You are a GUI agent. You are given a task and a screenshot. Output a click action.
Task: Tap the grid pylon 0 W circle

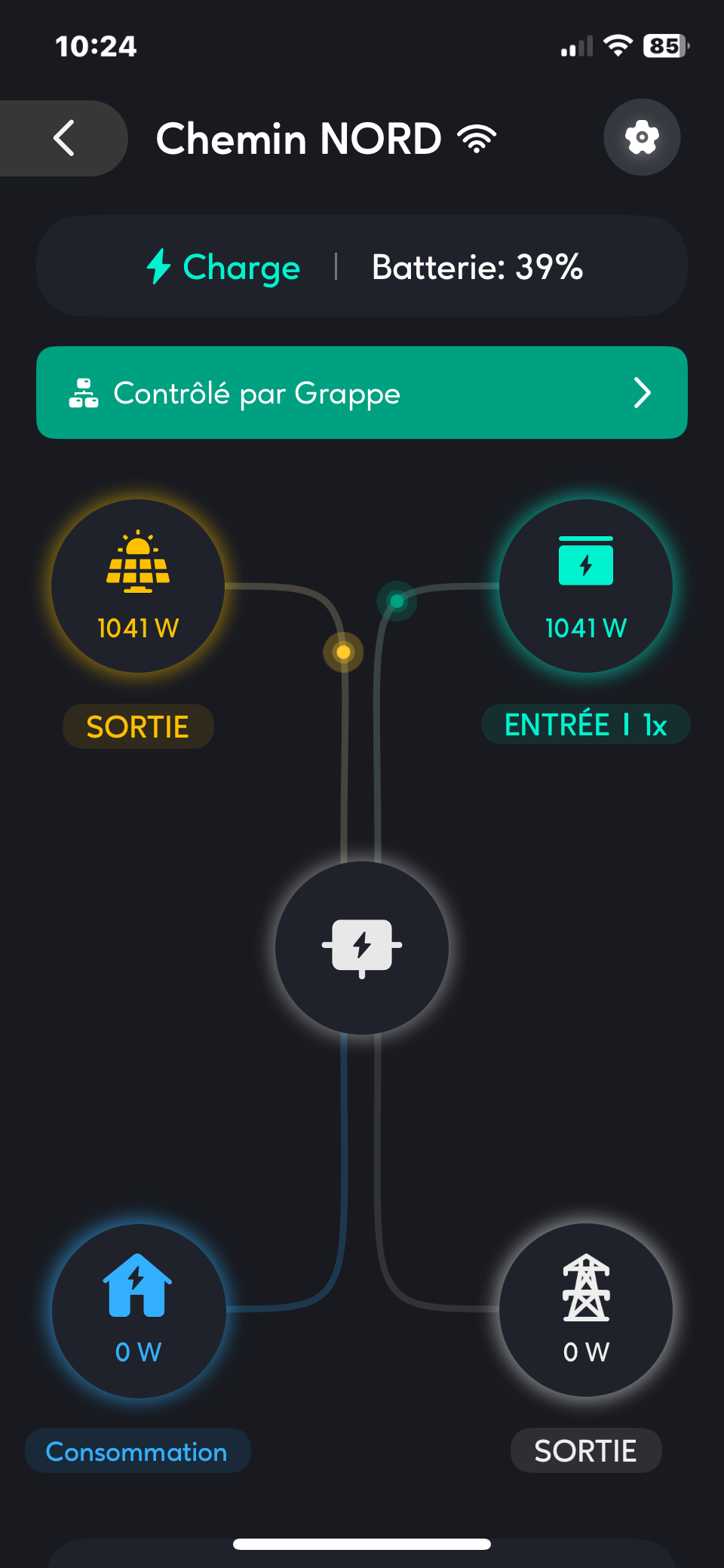pyautogui.click(x=586, y=1310)
